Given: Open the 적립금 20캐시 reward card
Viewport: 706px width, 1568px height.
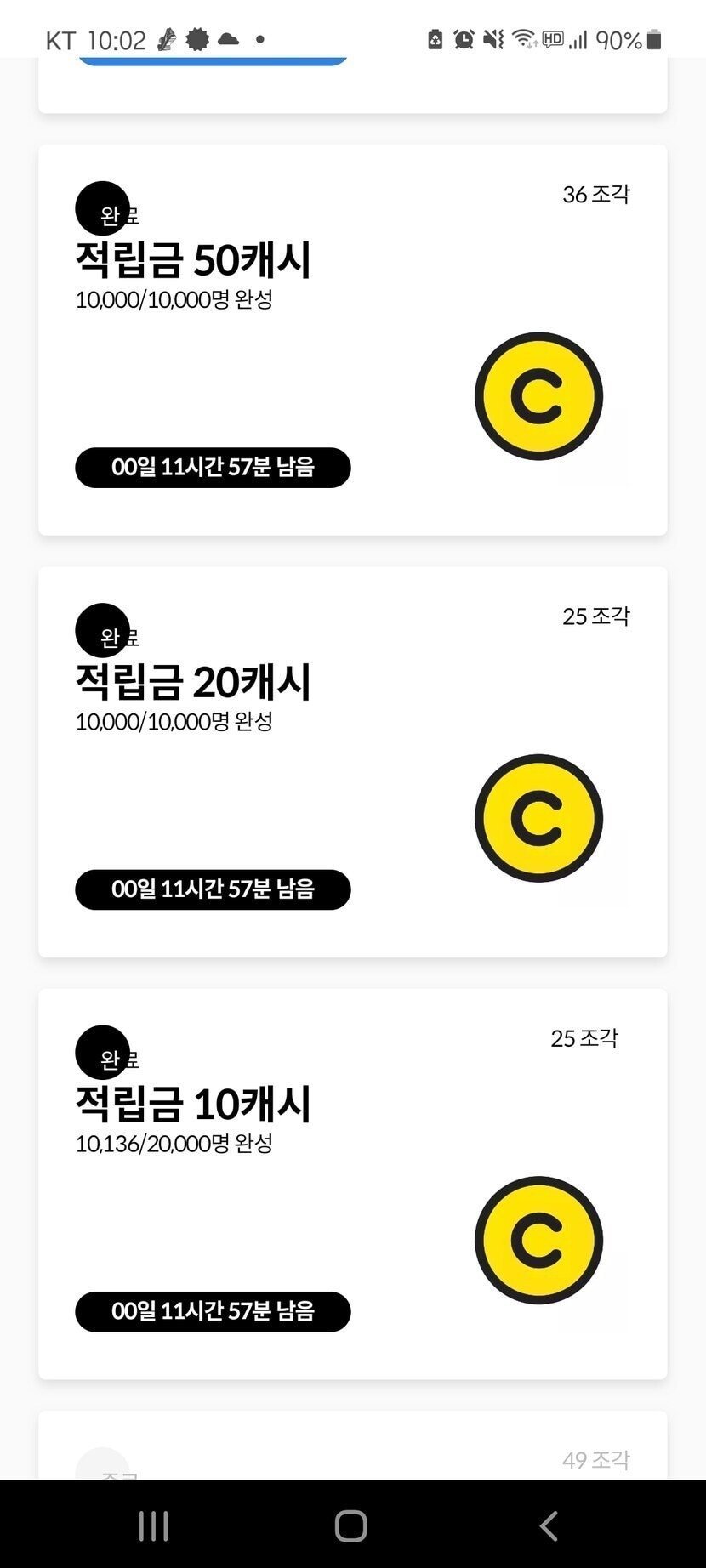Looking at the screenshot, I should (352, 762).
